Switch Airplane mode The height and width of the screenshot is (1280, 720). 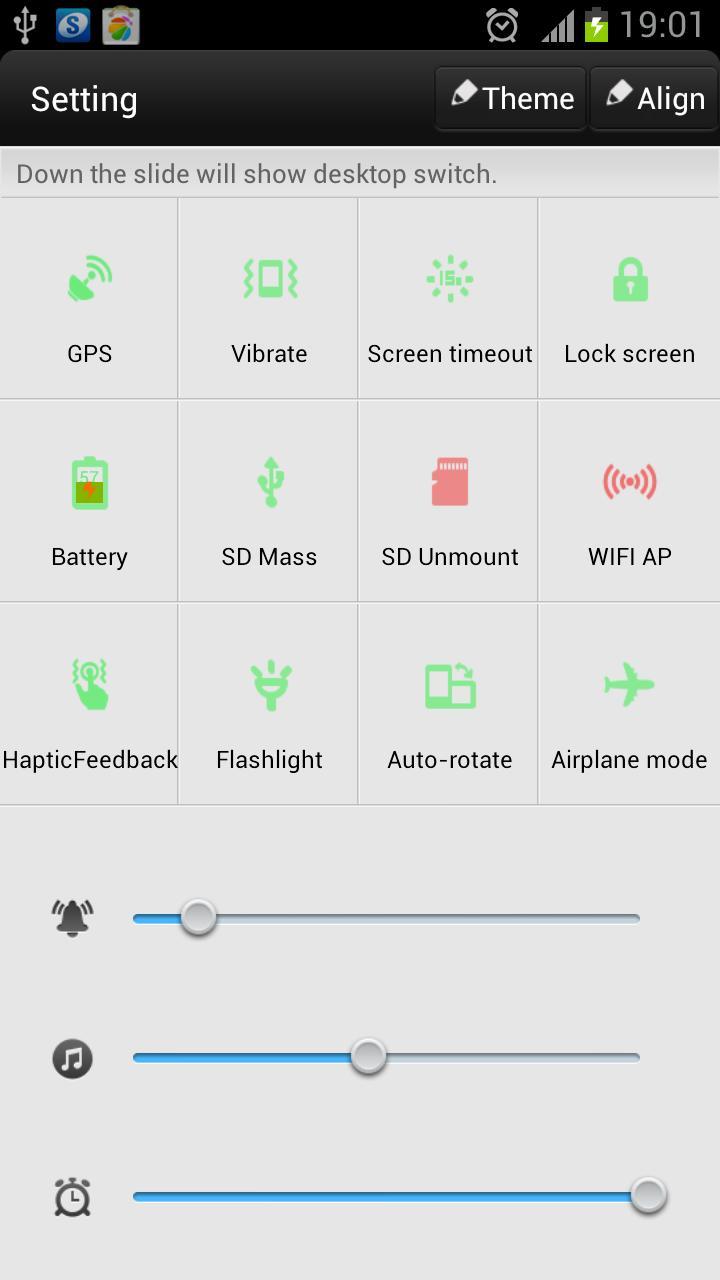[x=629, y=704]
